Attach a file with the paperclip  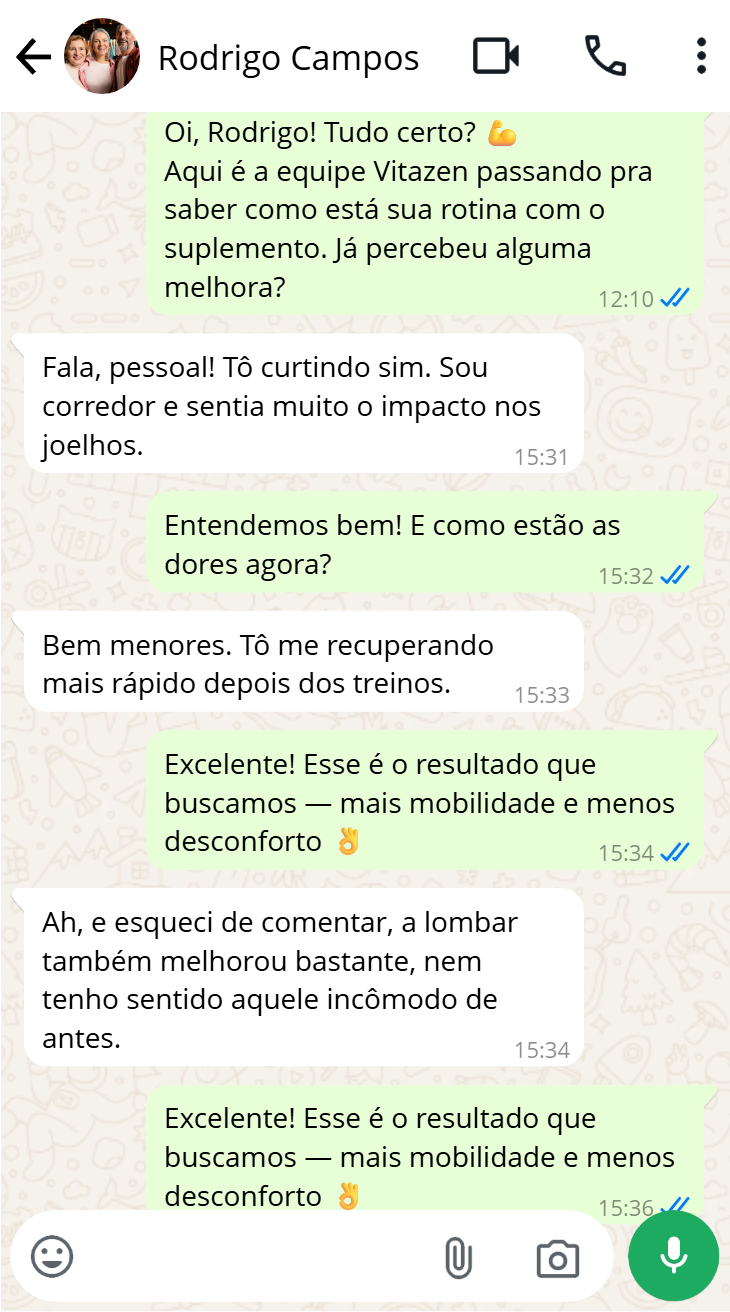pos(457,1258)
